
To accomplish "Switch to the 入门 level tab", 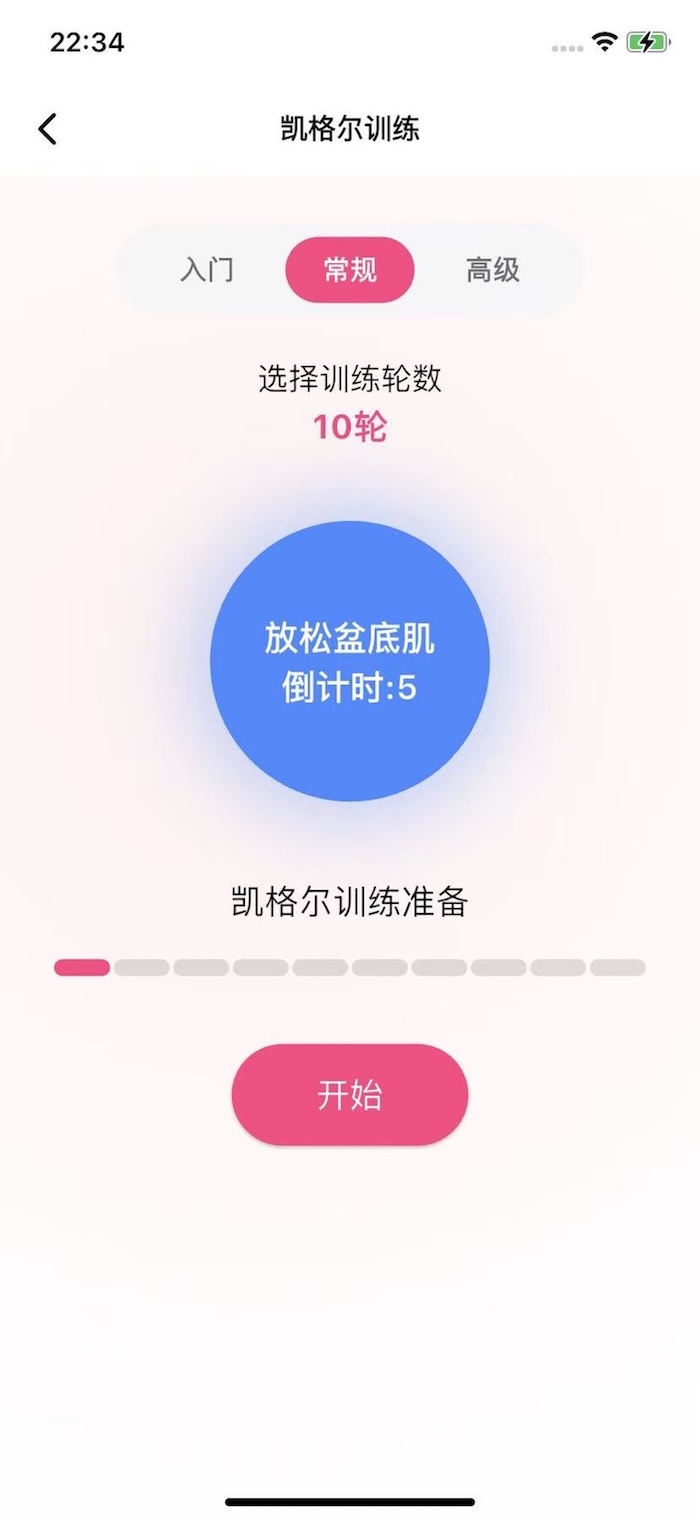I will click(207, 270).
